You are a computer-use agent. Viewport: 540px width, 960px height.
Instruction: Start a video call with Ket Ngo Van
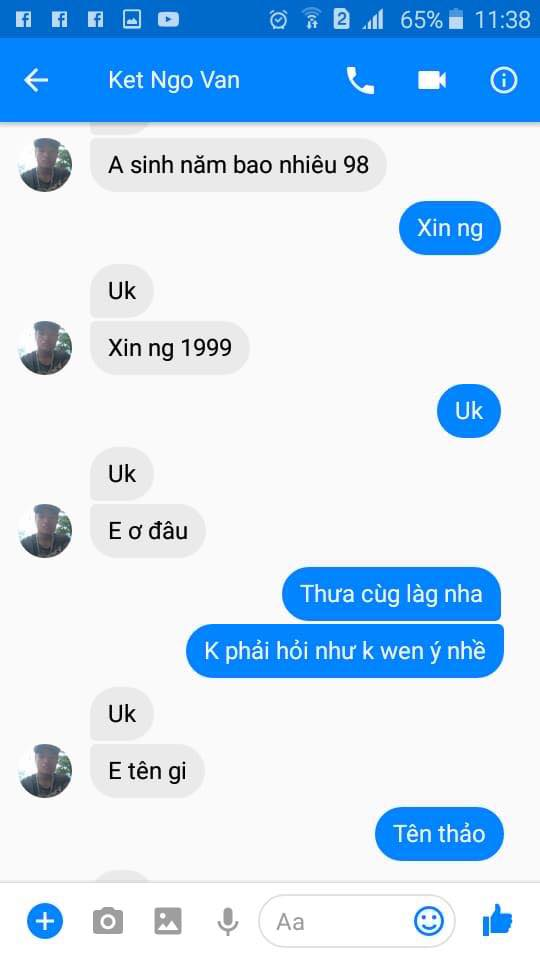point(432,80)
